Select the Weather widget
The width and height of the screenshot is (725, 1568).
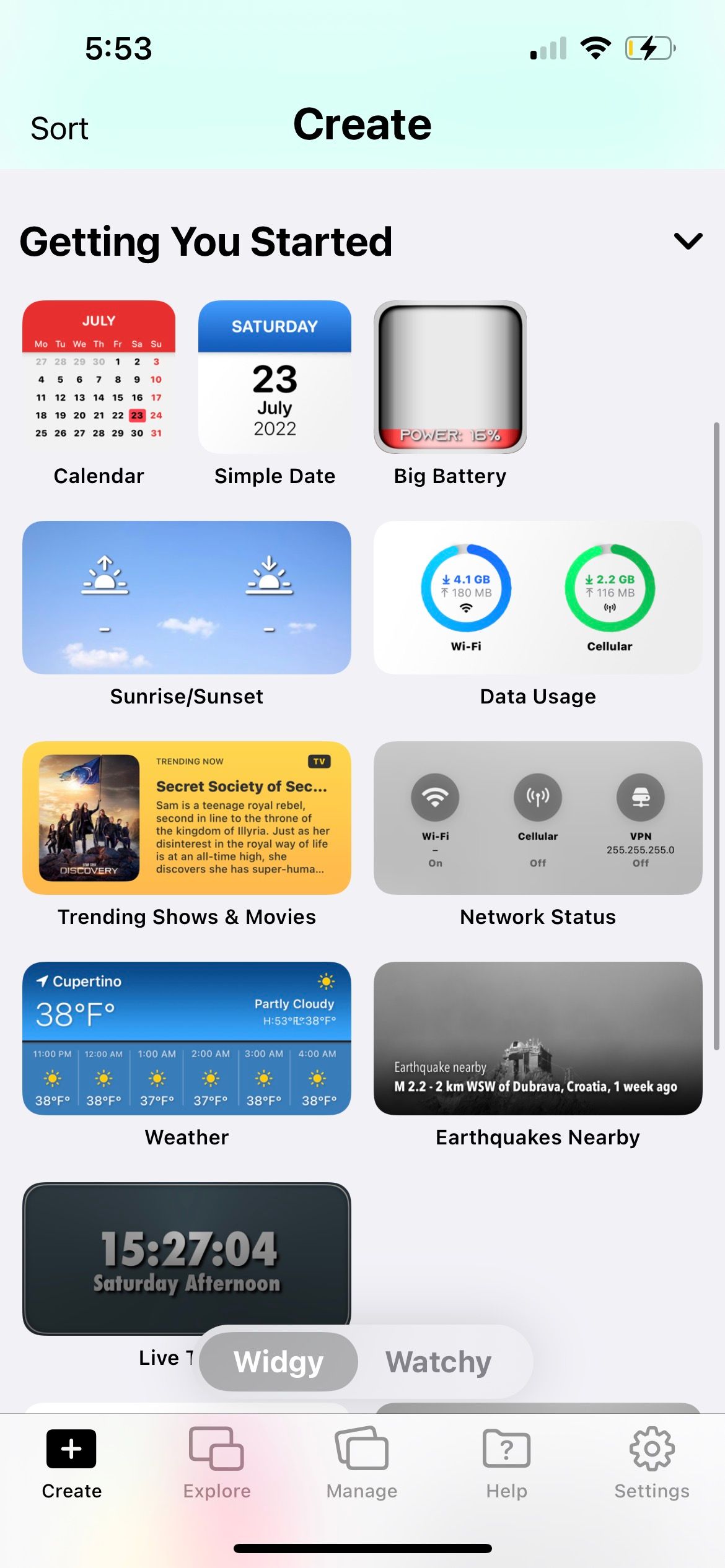[187, 1039]
